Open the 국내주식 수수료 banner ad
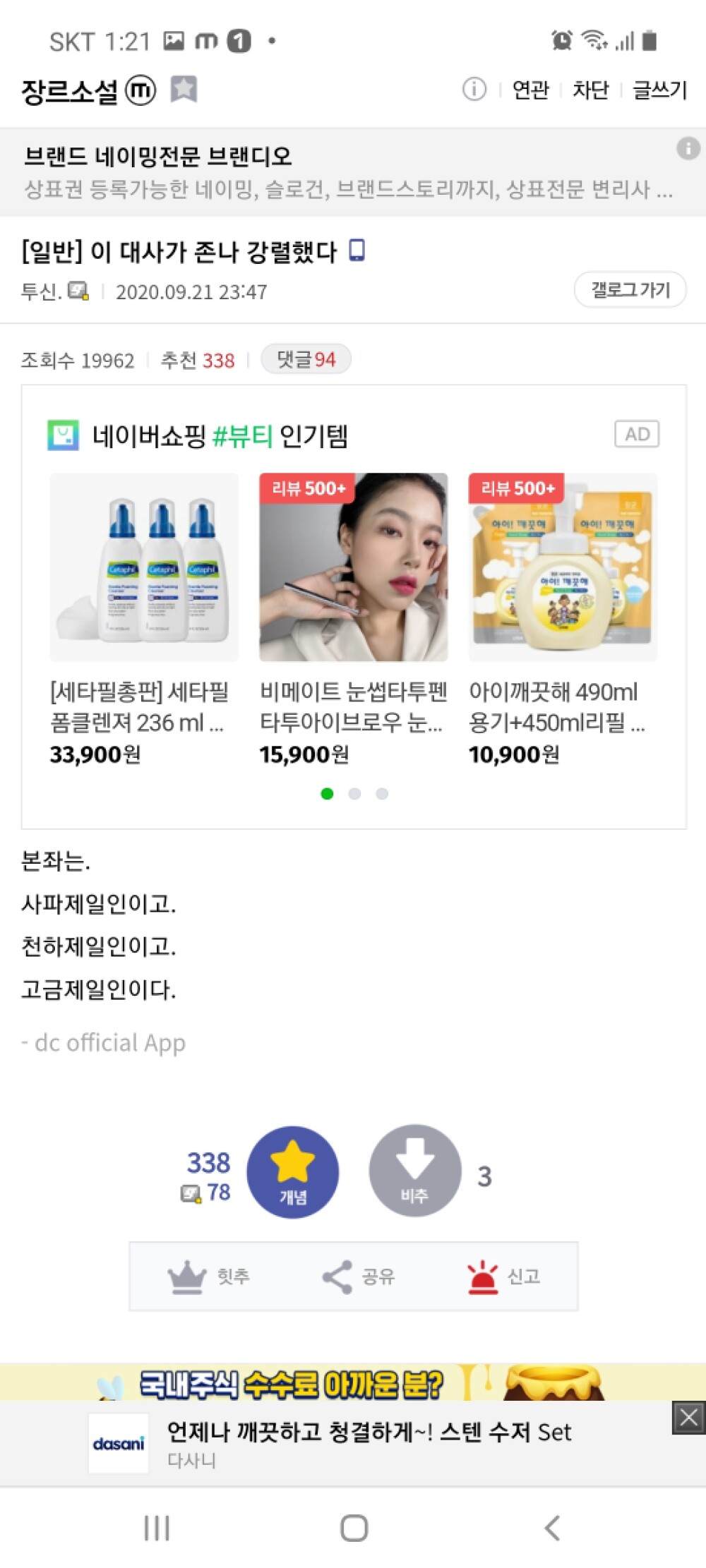The height and width of the screenshot is (1568, 706). [x=353, y=1383]
